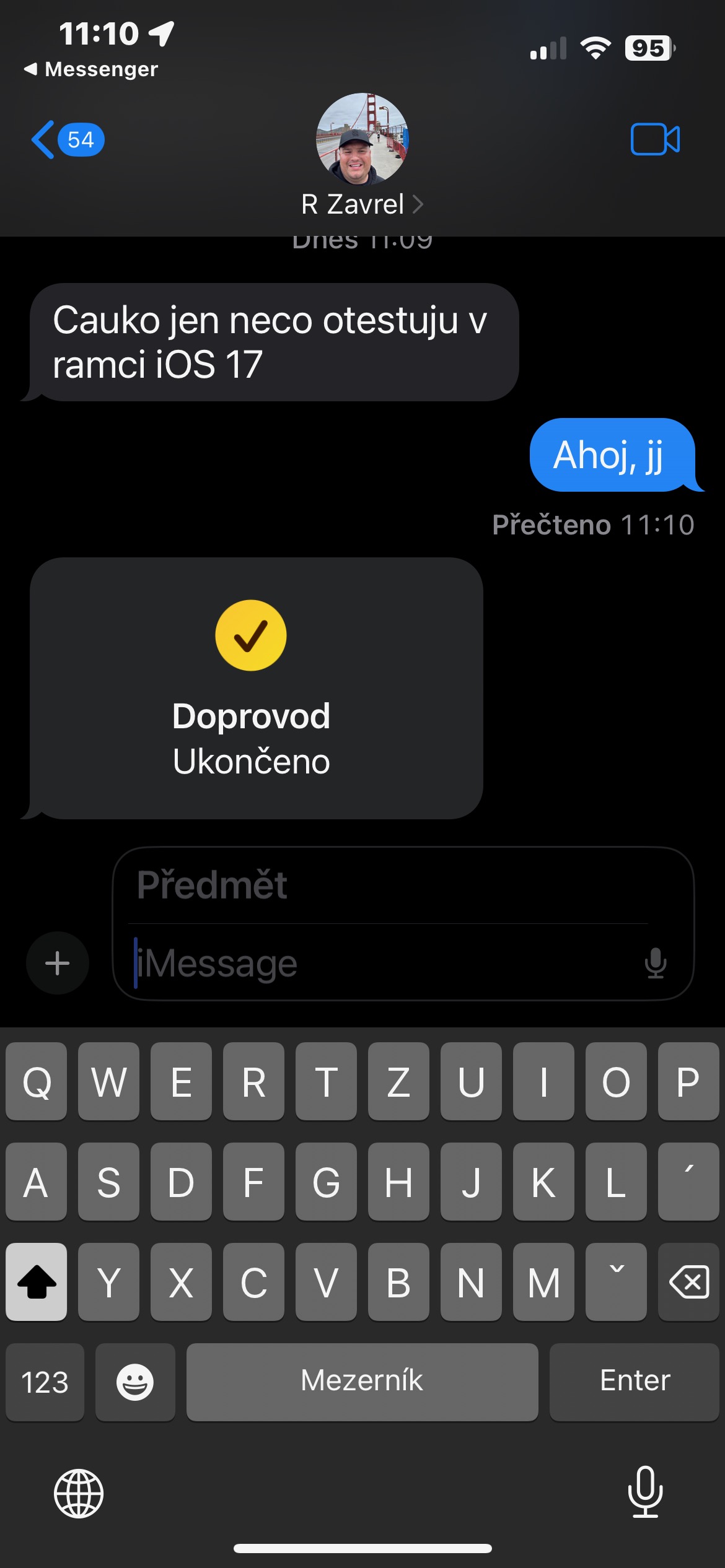Tap the Mezerník space bar
The width and height of the screenshot is (725, 1568).
pos(362,1382)
